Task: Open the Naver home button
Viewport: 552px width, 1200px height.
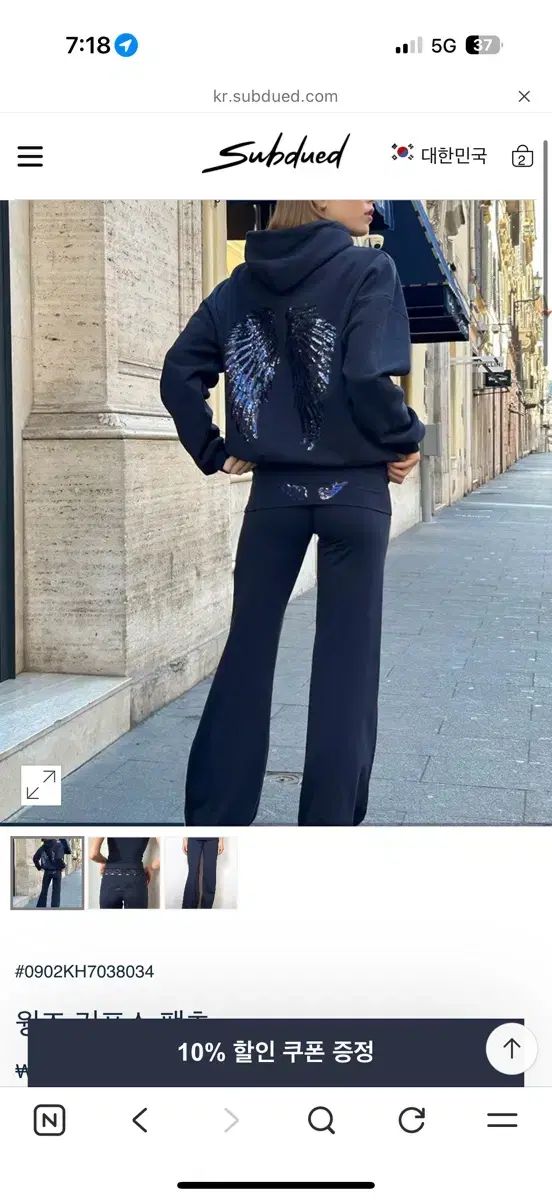Action: coord(49,1121)
